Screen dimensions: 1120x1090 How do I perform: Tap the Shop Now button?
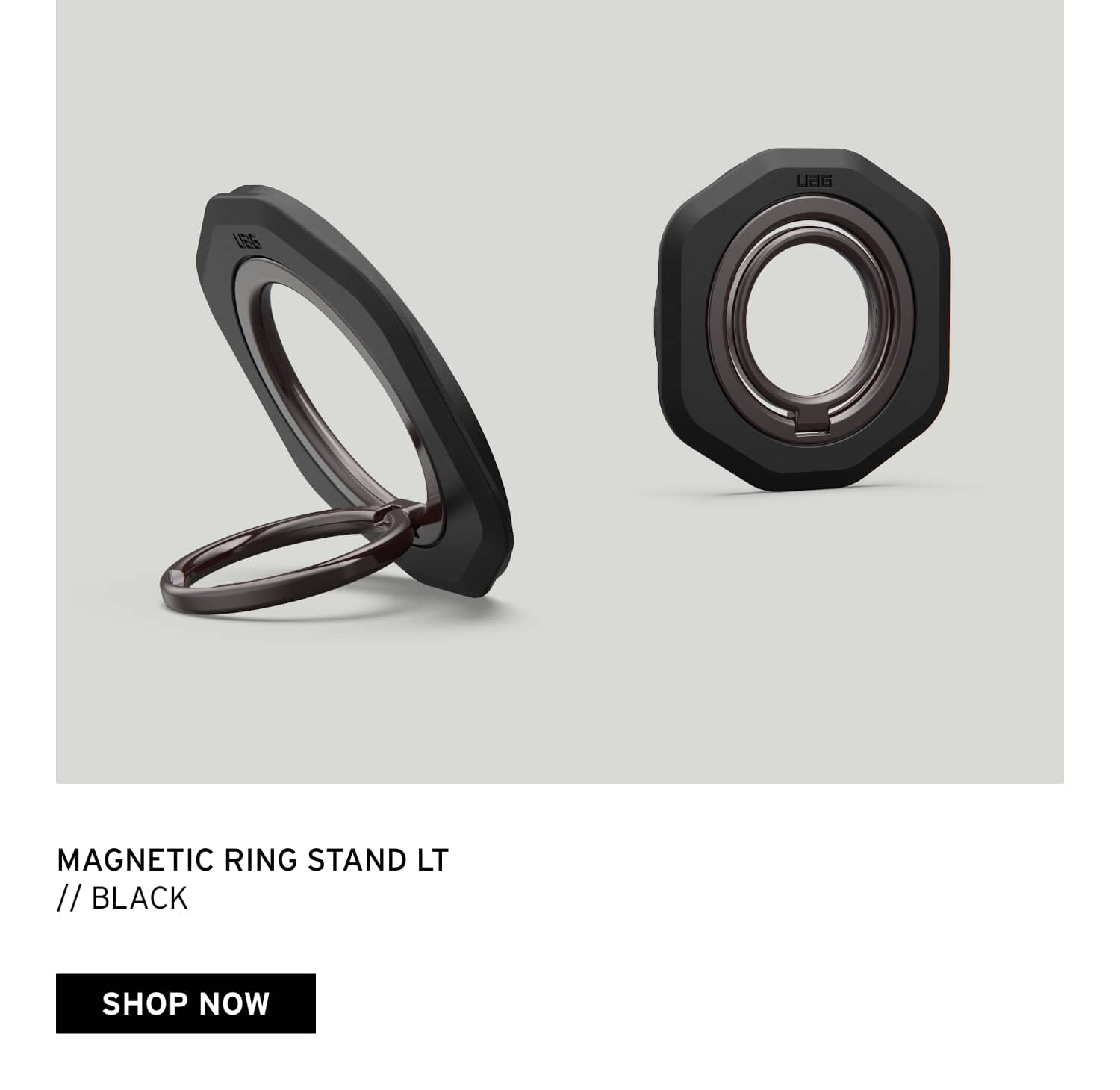click(x=185, y=1003)
